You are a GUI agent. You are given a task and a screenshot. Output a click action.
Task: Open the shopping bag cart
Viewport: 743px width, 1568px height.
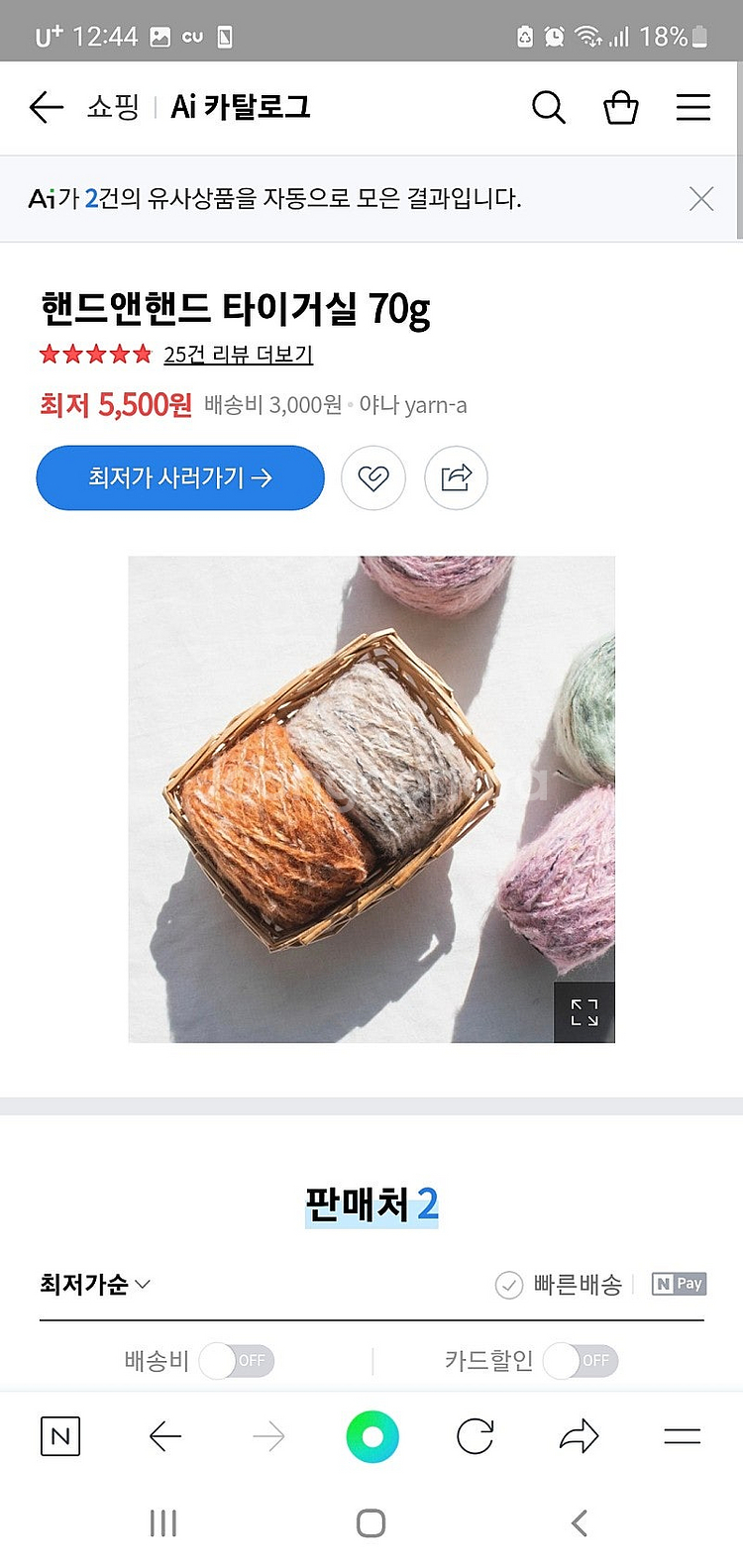pos(621,107)
